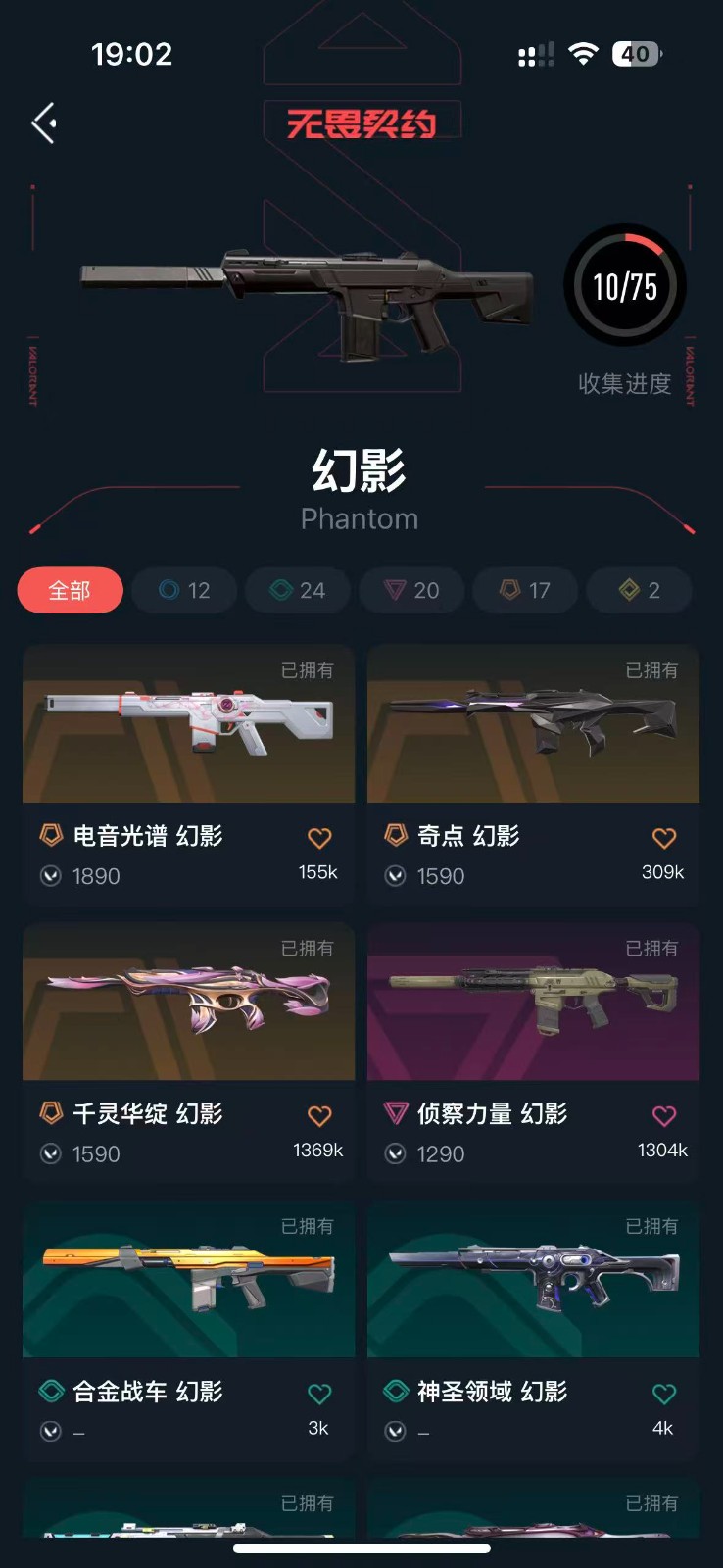Like the 千灵华绽 幻影 skin

(x=319, y=1115)
